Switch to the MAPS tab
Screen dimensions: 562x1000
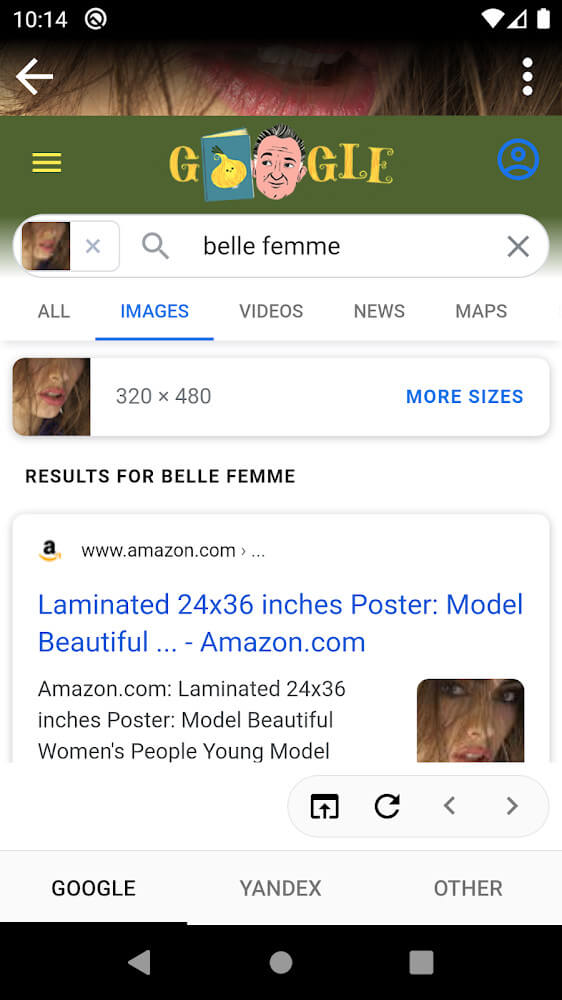(481, 311)
